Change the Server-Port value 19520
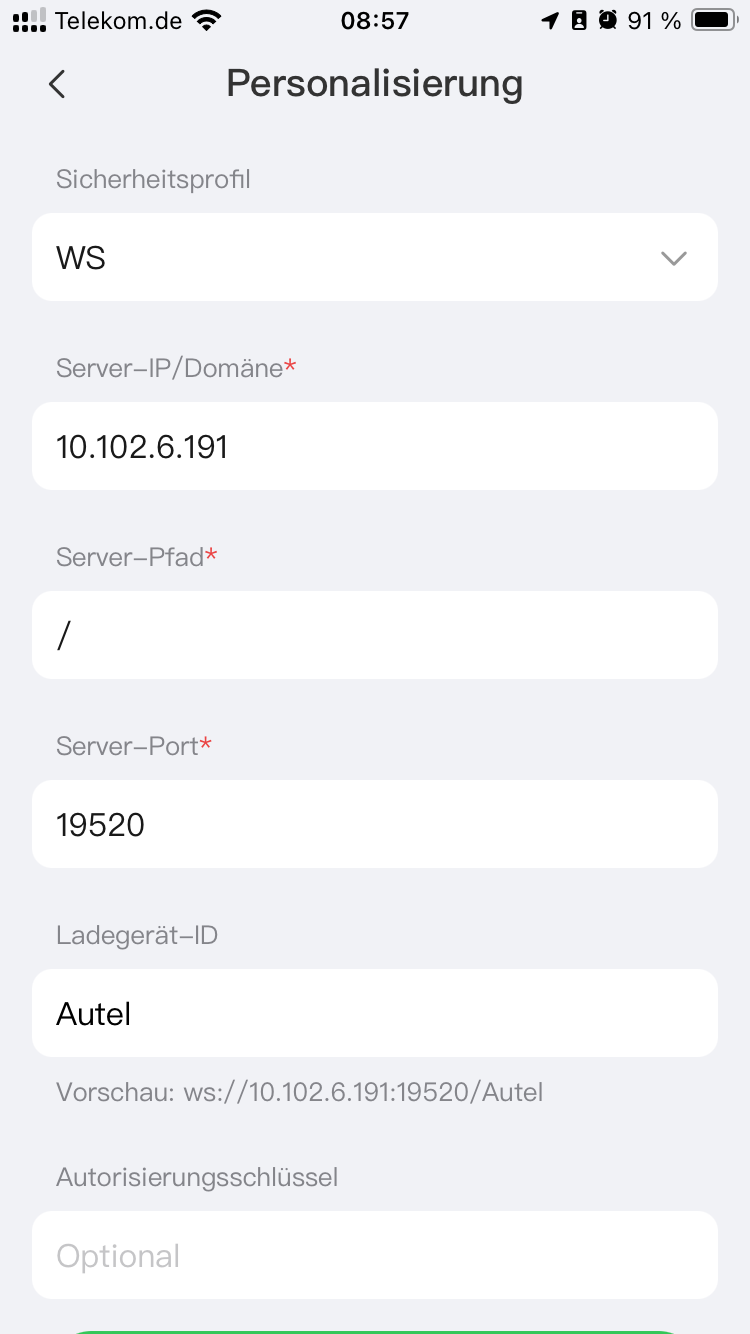Screen dimensions: 750x1334 pos(375,824)
